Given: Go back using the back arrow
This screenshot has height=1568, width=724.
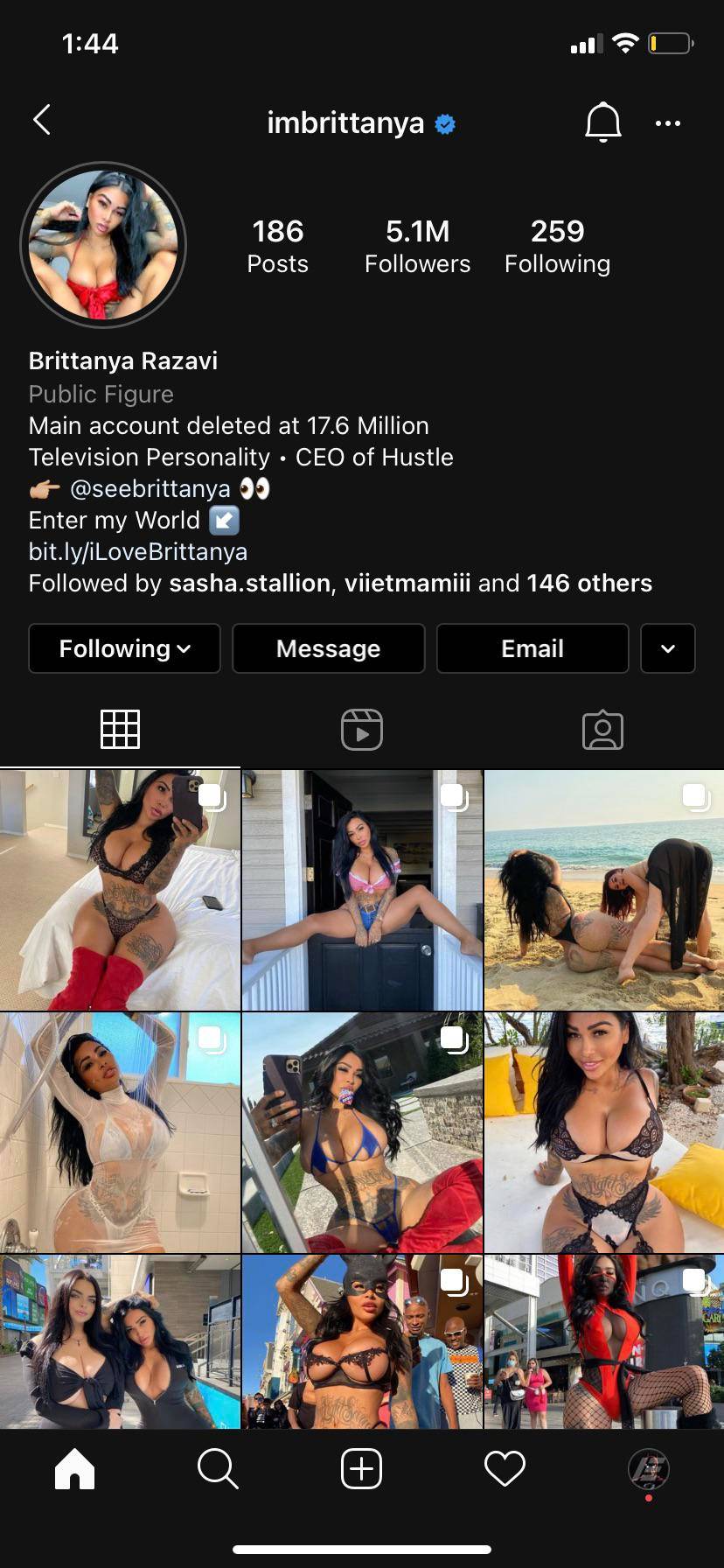Looking at the screenshot, I should 41,121.
